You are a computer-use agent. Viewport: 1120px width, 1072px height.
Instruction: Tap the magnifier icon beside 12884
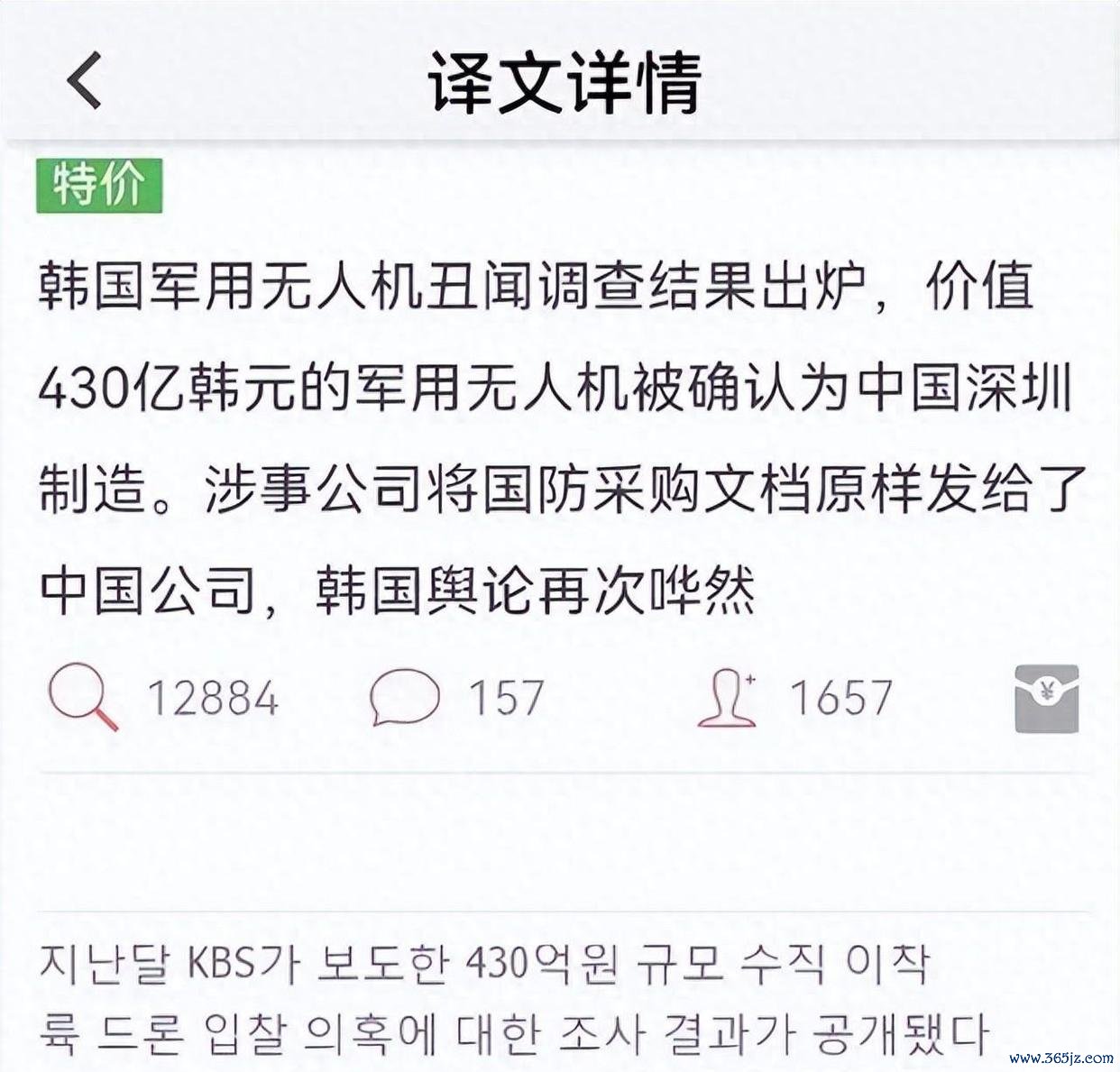point(83,697)
